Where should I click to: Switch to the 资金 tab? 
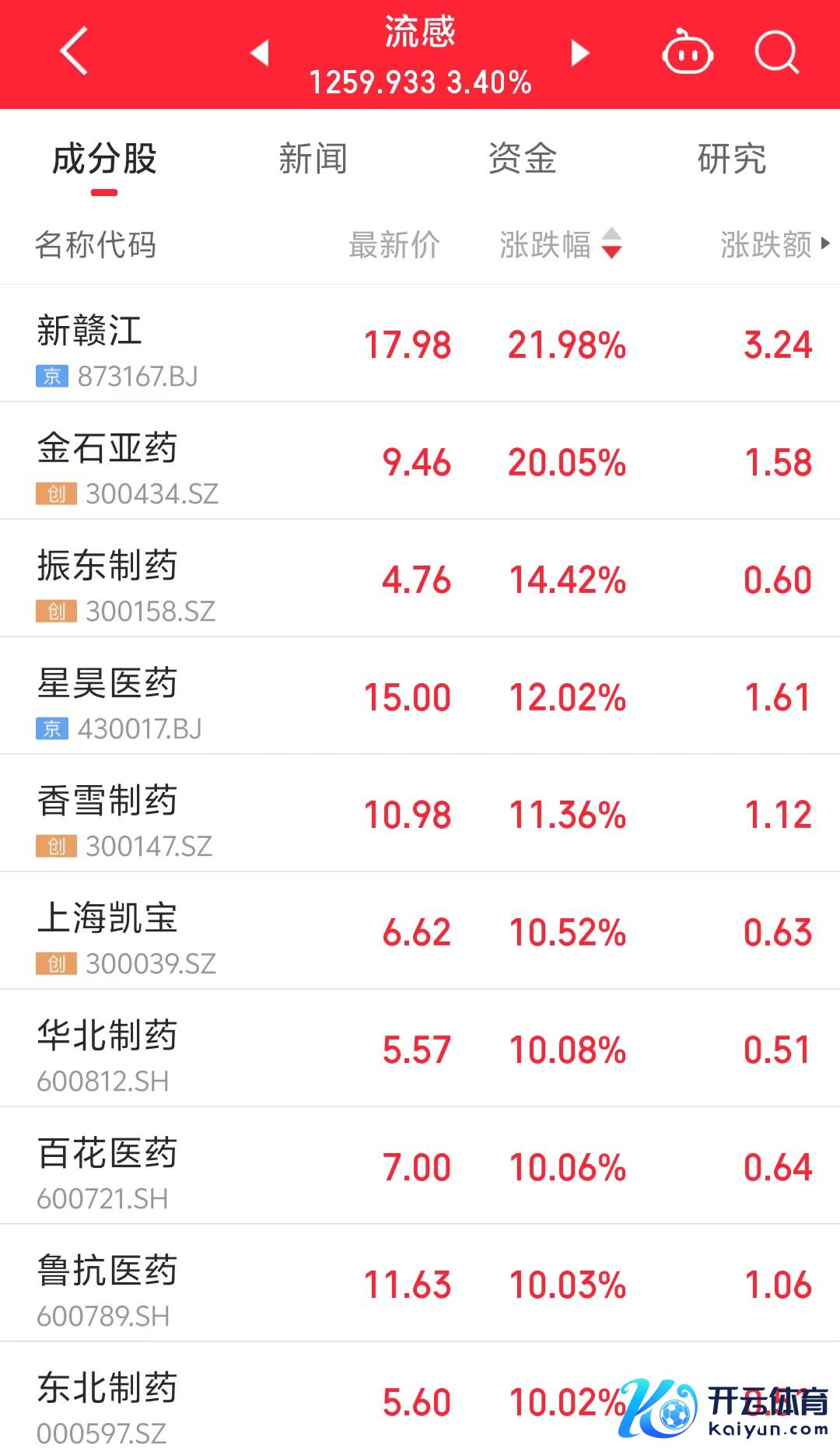pyautogui.click(x=522, y=160)
